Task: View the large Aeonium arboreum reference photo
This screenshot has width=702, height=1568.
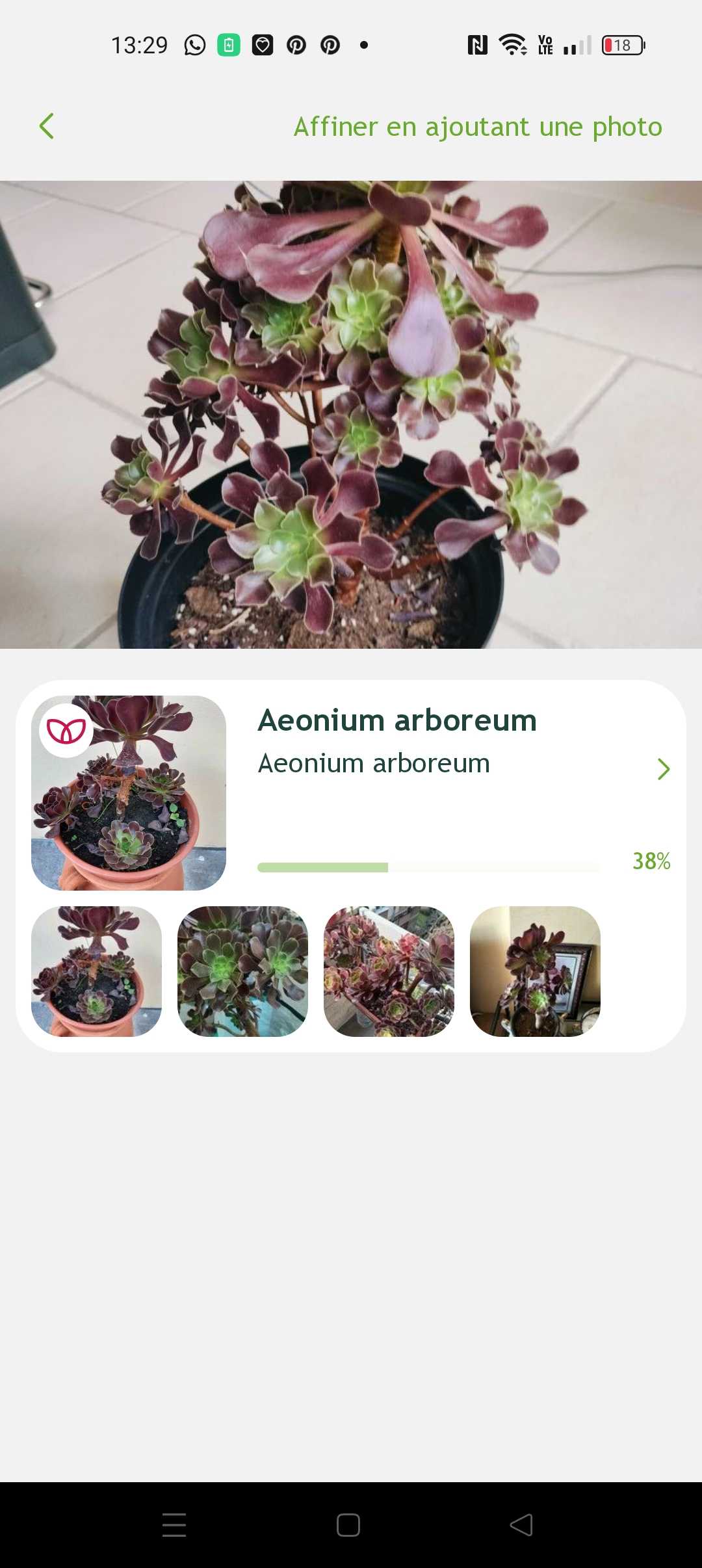Action: coord(129,792)
